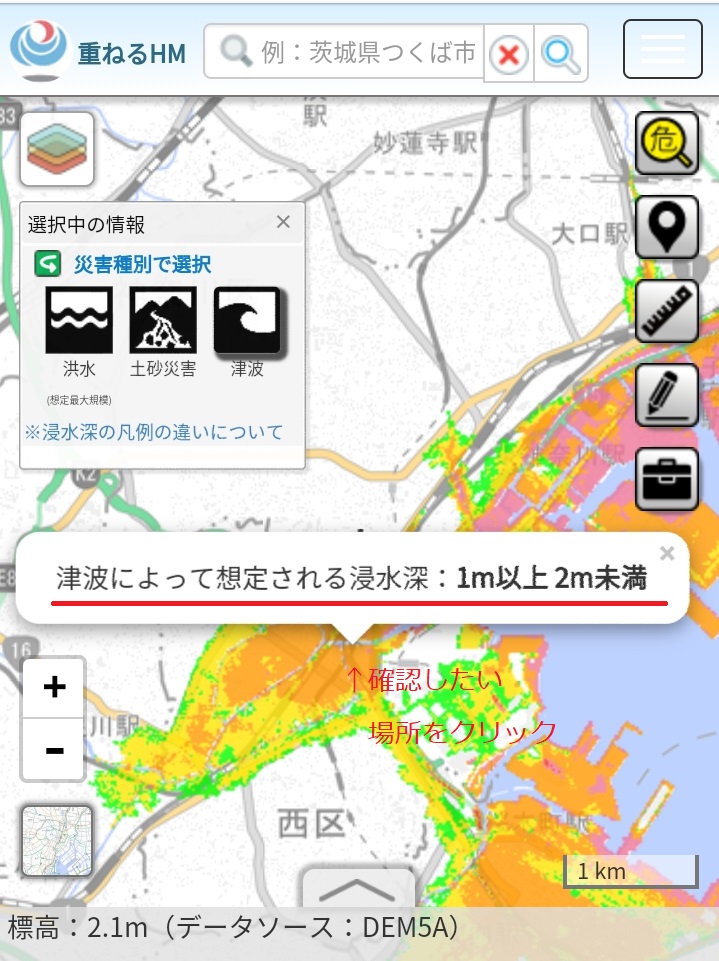Open 浸水深の凡例の違いについて link
The height and width of the screenshot is (961, 719).
154,432
